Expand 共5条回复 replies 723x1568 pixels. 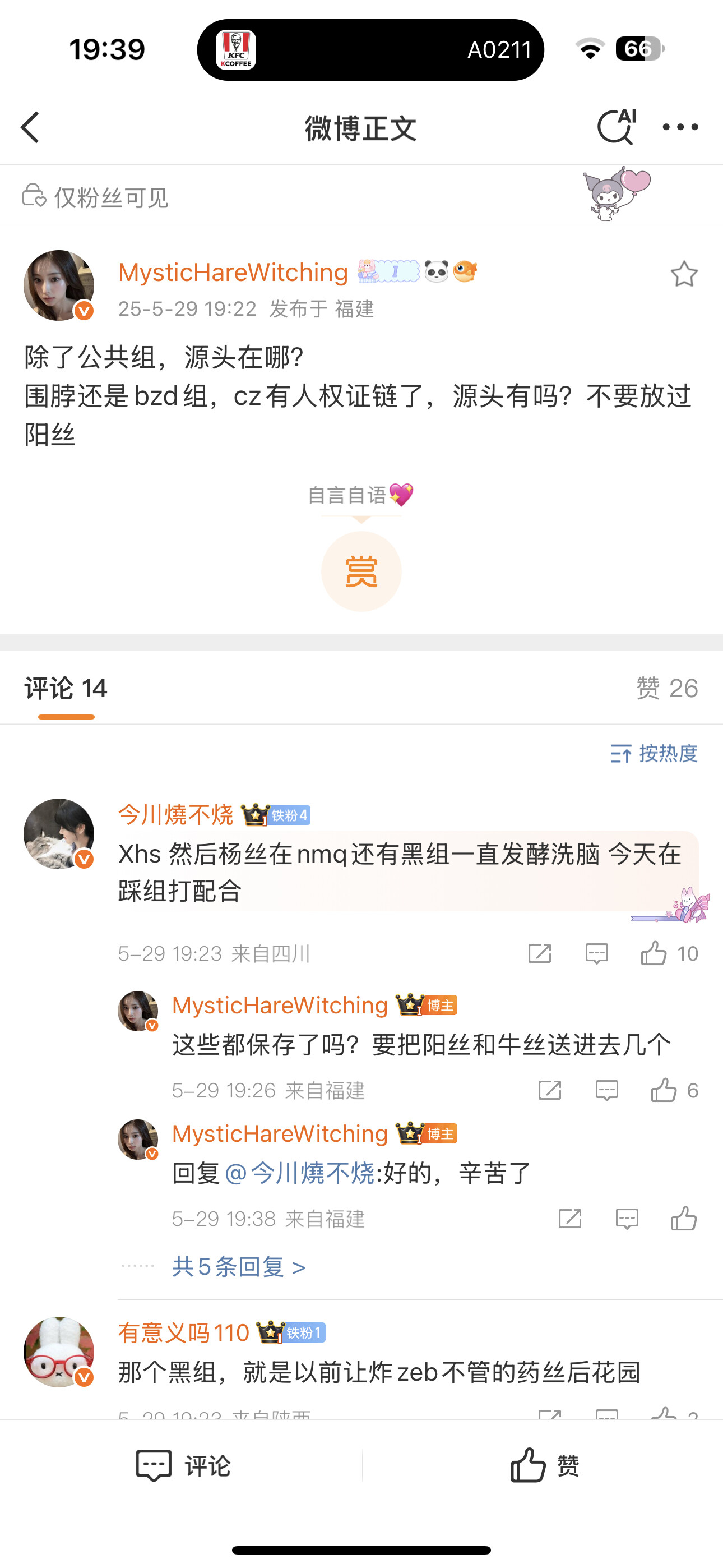239,1267
